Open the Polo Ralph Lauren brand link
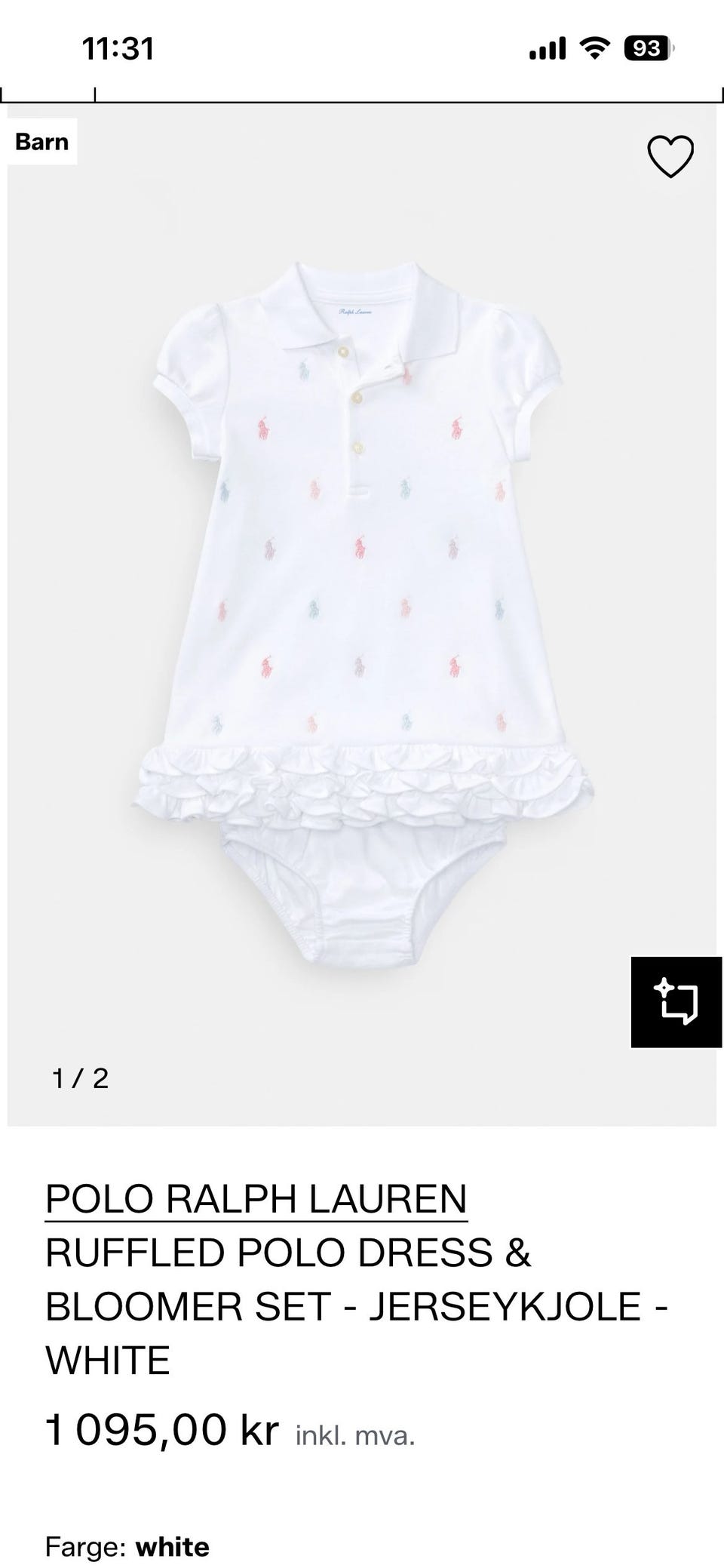The image size is (724, 1568). pyautogui.click(x=256, y=1198)
